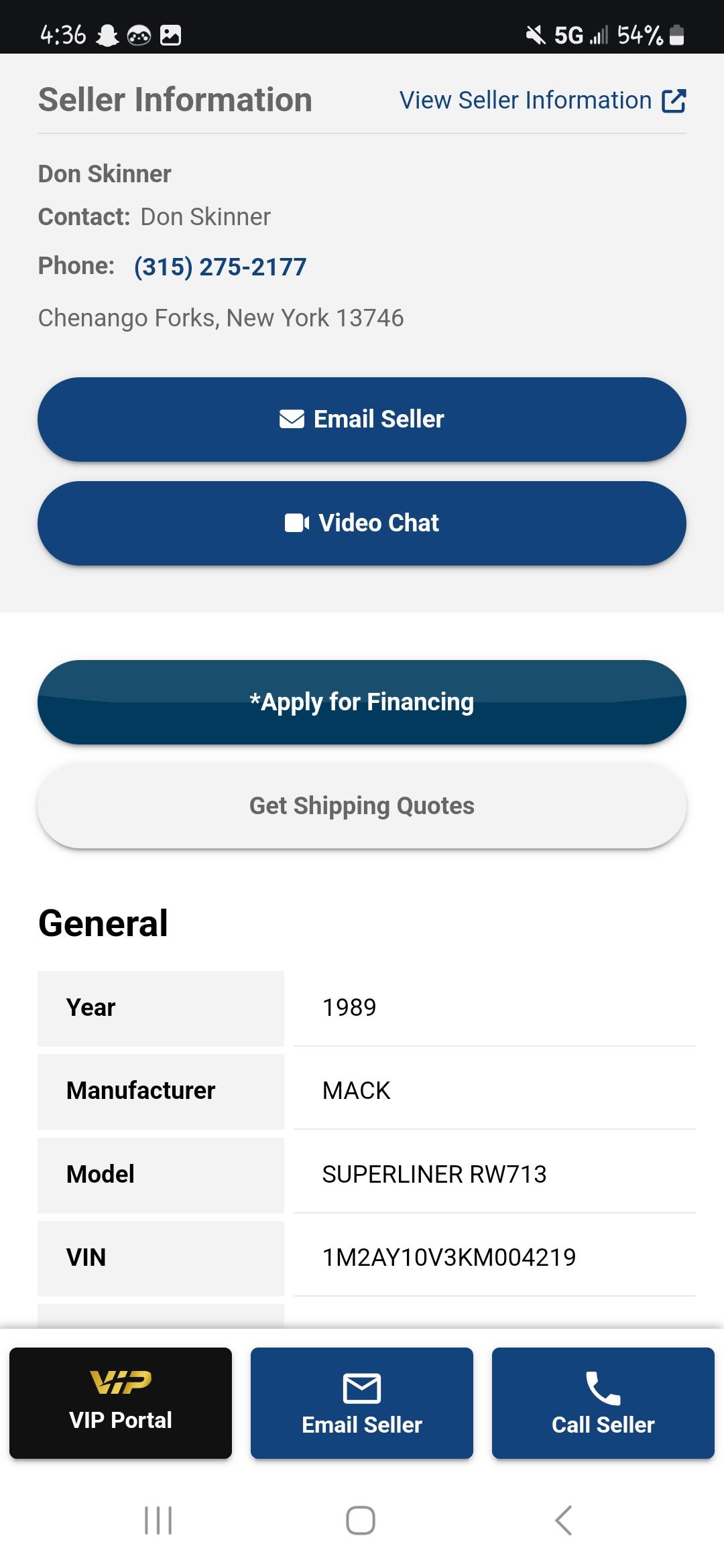The height and width of the screenshot is (1568, 724).
Task: Go back using the system back button
Action: pos(564,1520)
